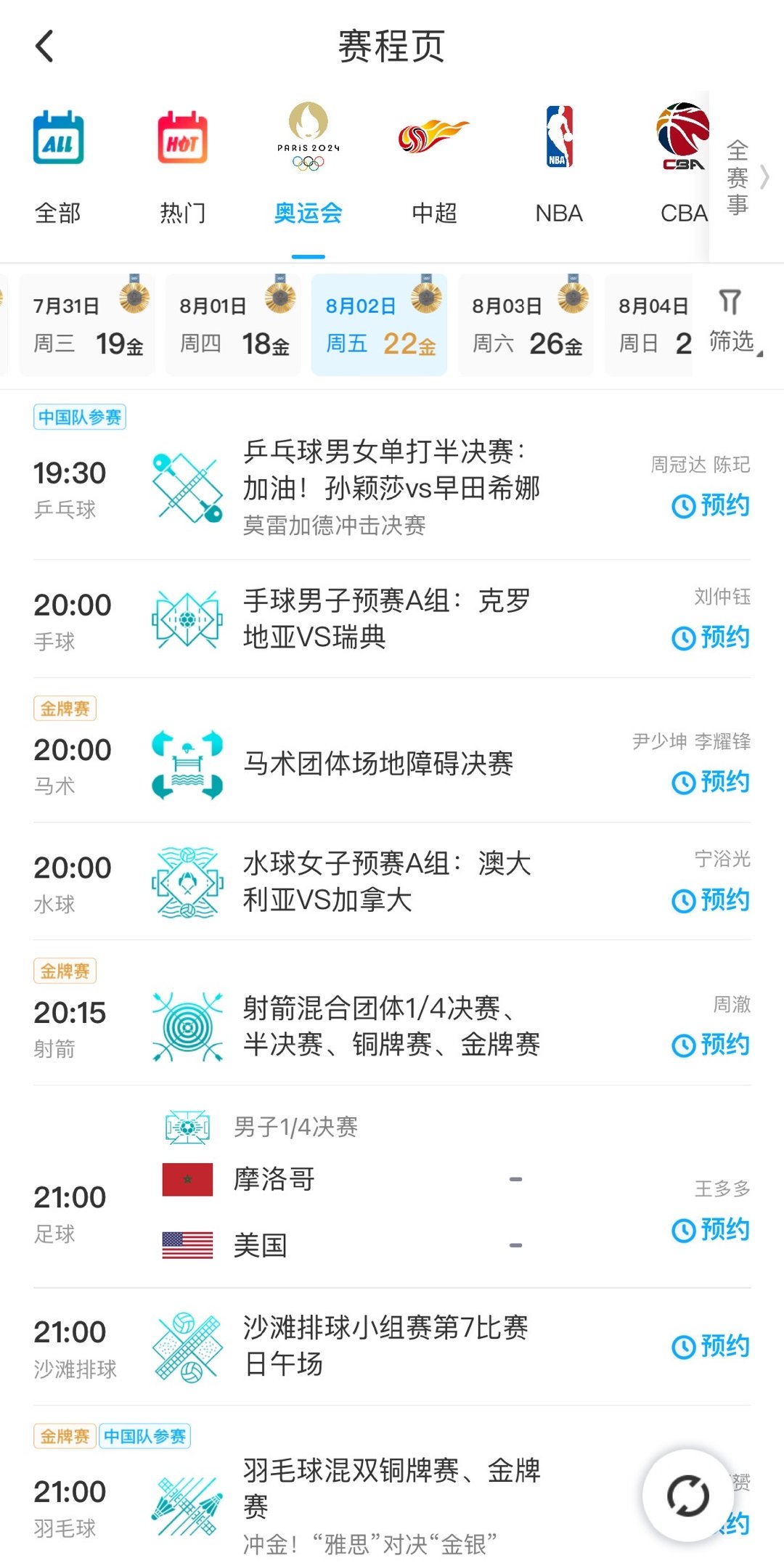Switch to the 7月31日 schedule
This screenshot has width=784, height=1566.
tap(86, 323)
